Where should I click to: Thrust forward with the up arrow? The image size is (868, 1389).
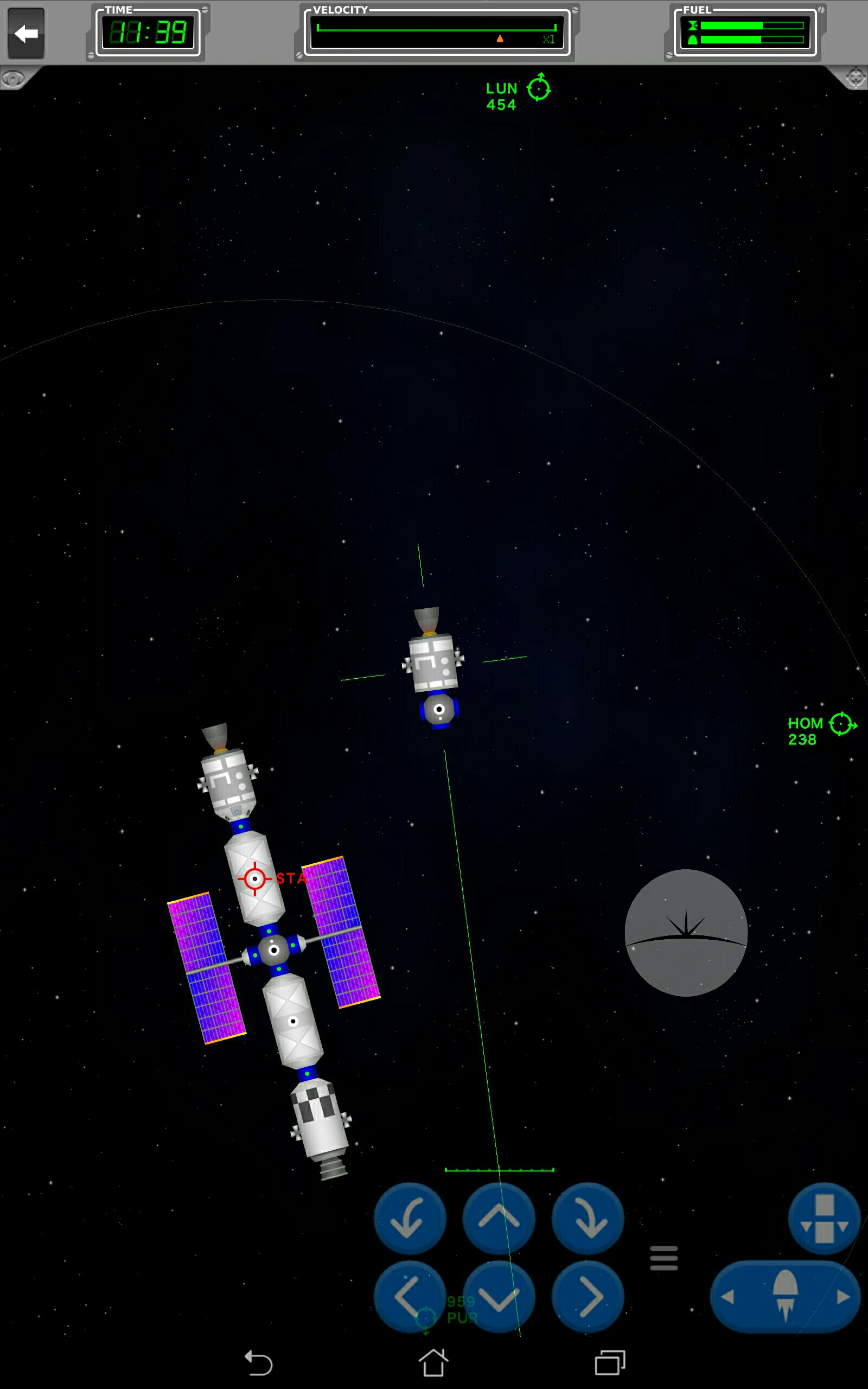(x=499, y=1218)
